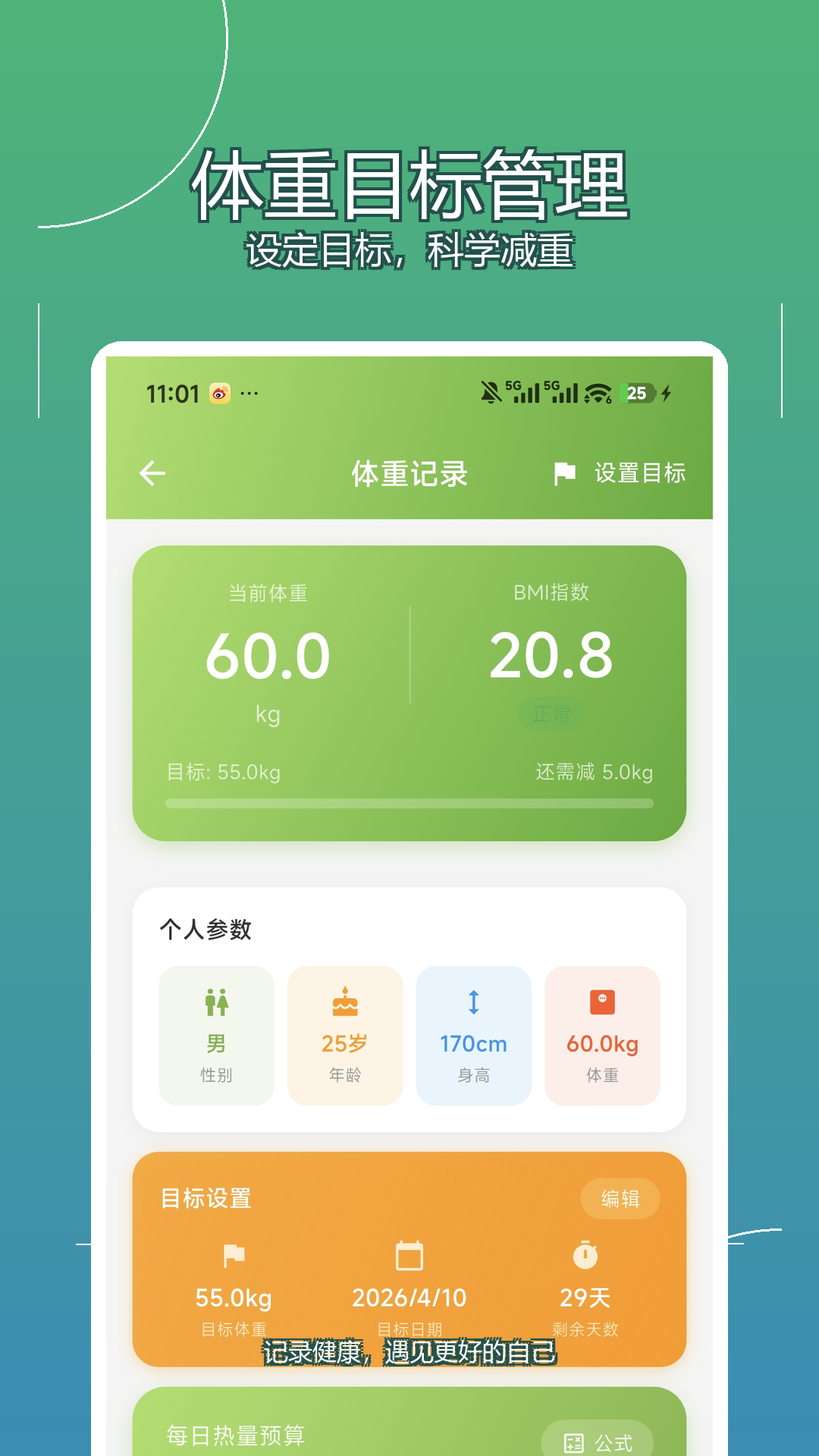Select 设置目标 in the top bar
The width and height of the screenshot is (819, 1456).
[641, 472]
